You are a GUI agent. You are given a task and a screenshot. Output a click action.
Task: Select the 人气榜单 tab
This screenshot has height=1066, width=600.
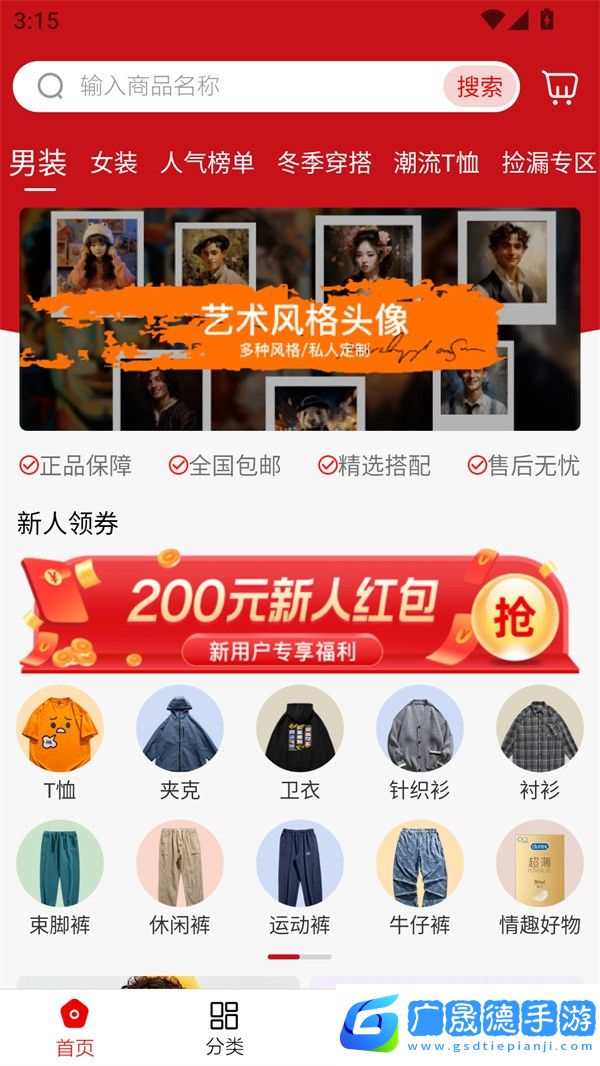[207, 163]
